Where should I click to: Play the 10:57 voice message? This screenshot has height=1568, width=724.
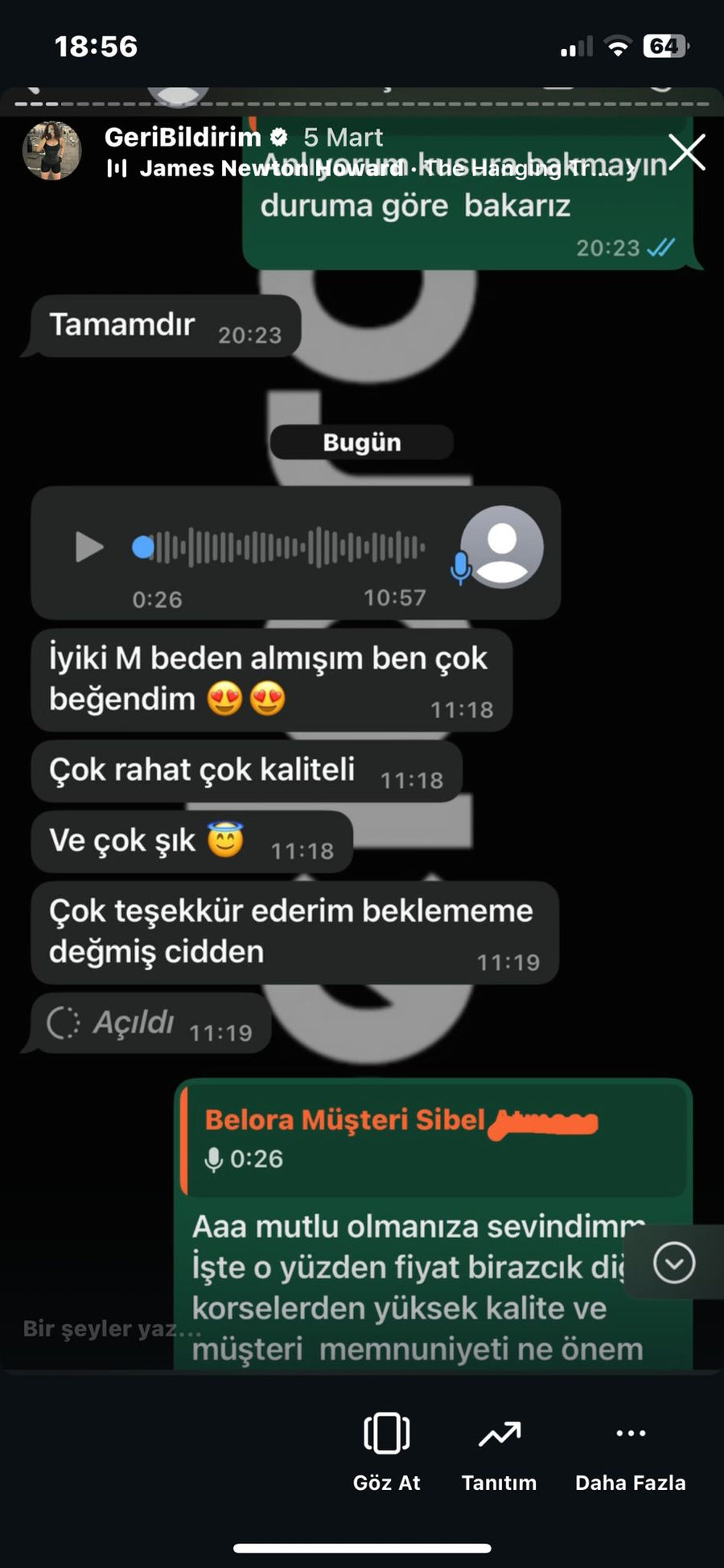[x=88, y=547]
